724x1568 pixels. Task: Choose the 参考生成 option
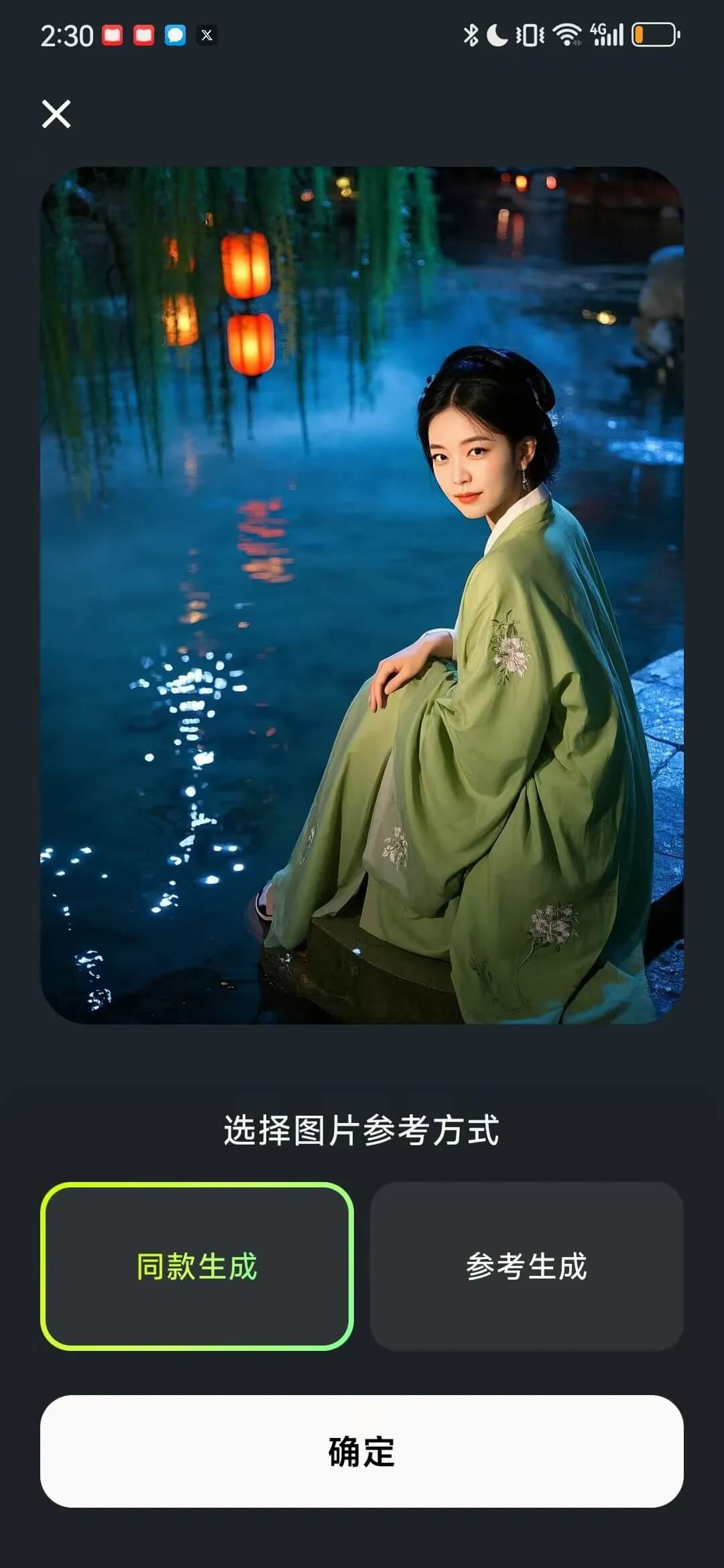click(x=526, y=1266)
